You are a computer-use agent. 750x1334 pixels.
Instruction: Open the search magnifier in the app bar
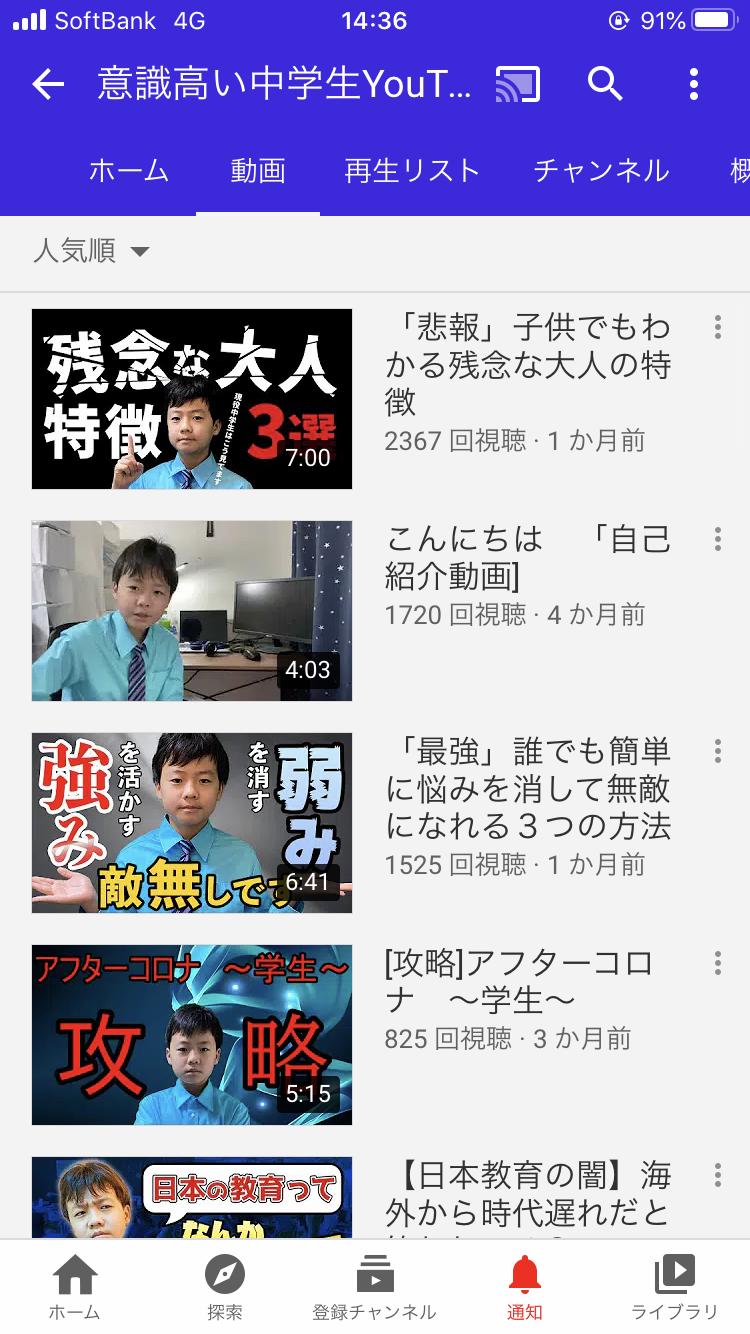click(606, 85)
